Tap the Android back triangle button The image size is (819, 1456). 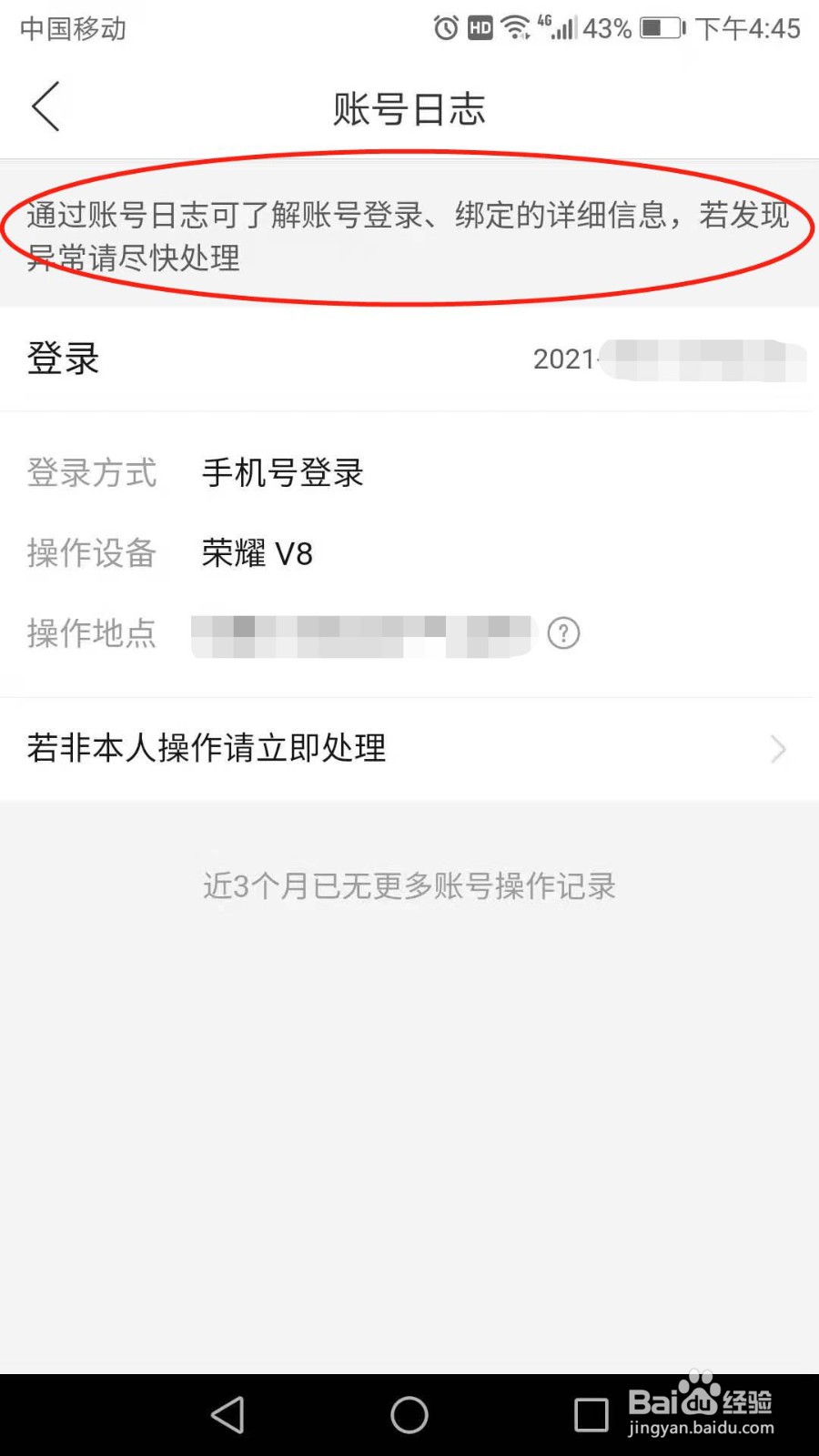227,1415
